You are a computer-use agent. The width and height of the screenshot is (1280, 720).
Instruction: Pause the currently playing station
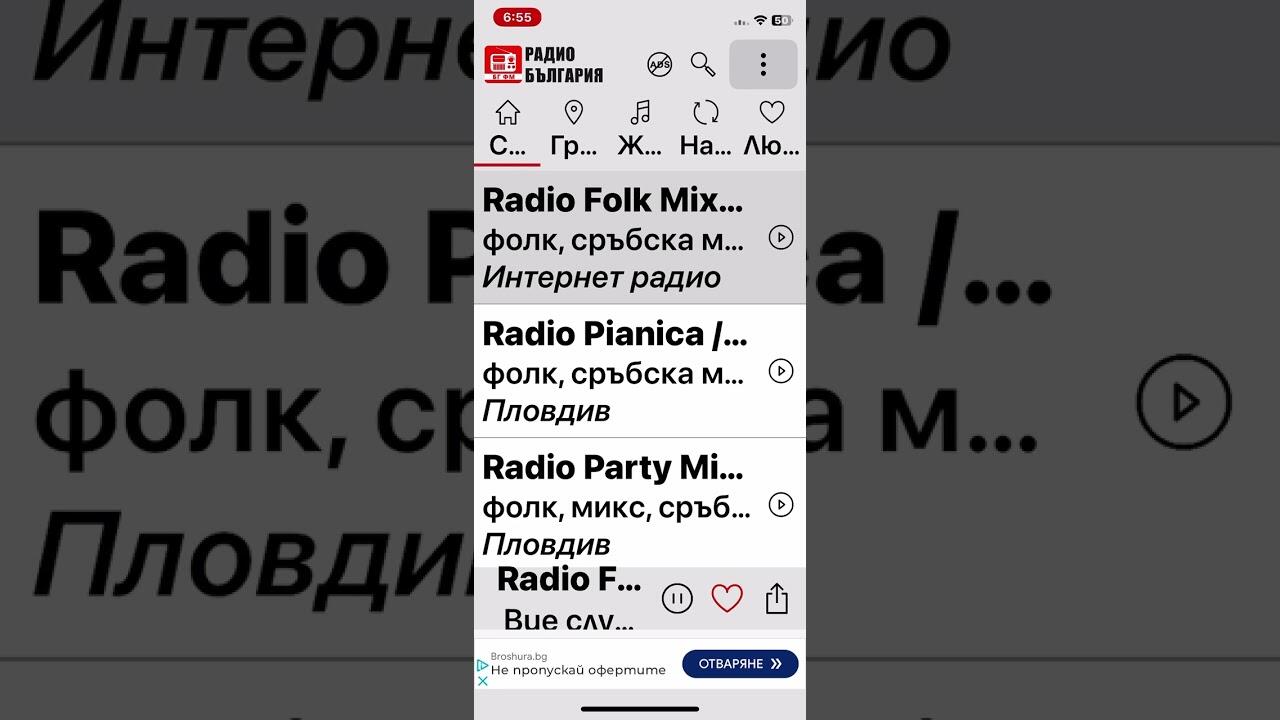point(677,599)
